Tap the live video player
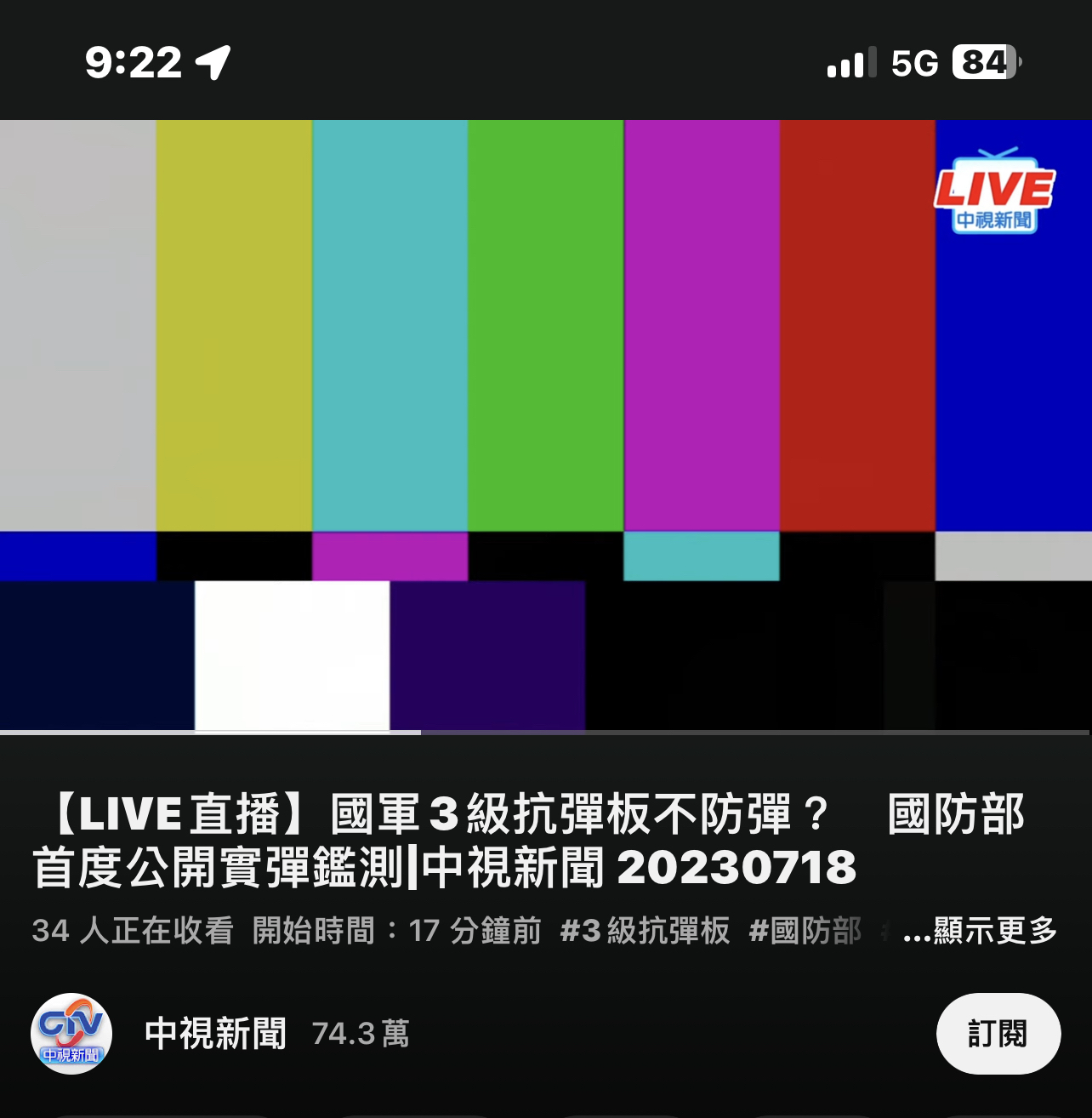Screen dimensions: 1092x1118 [x=546, y=425]
